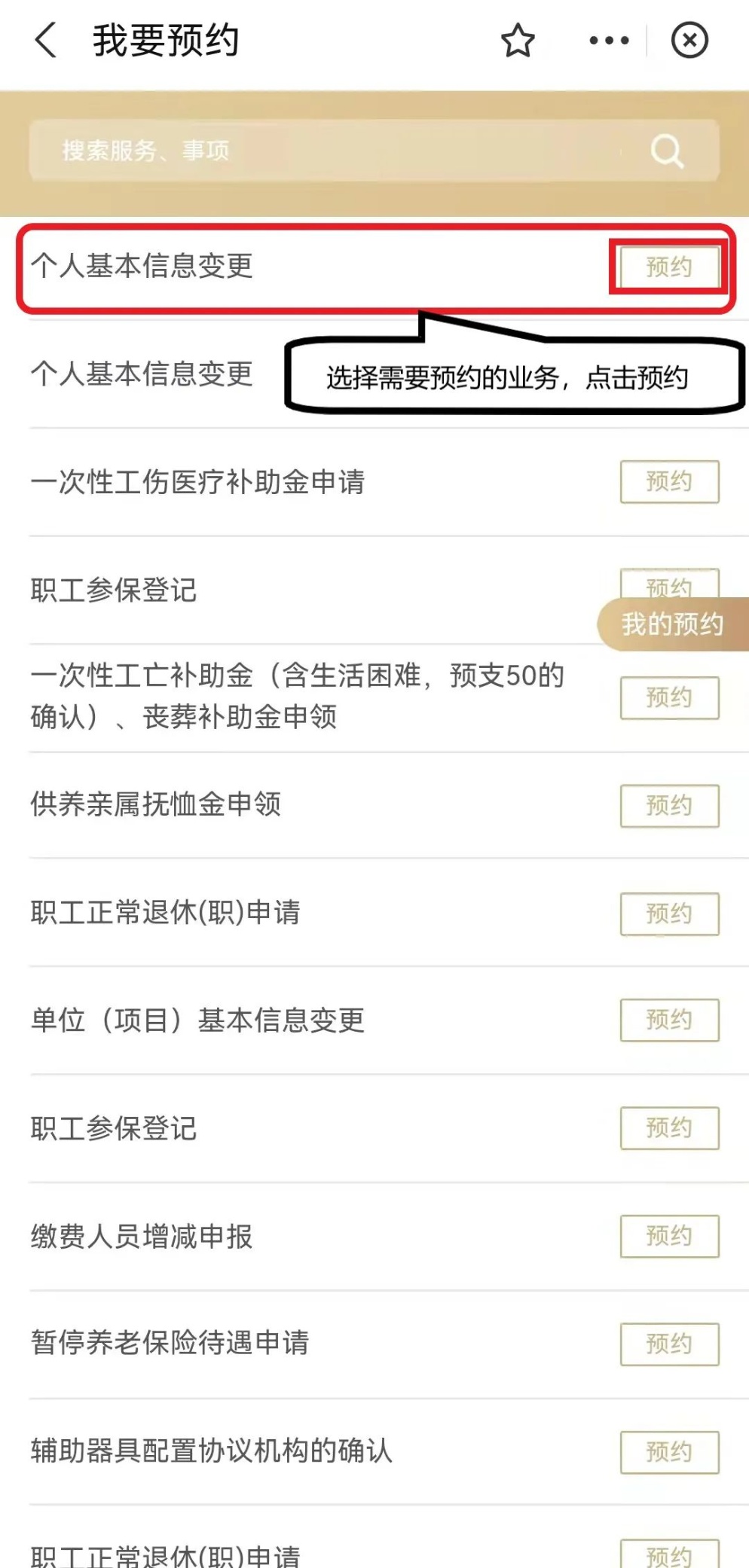Book 一次性工亡补助金、丧葬补助金申领 via 预约
The width and height of the screenshot is (749, 1568).
669,697
